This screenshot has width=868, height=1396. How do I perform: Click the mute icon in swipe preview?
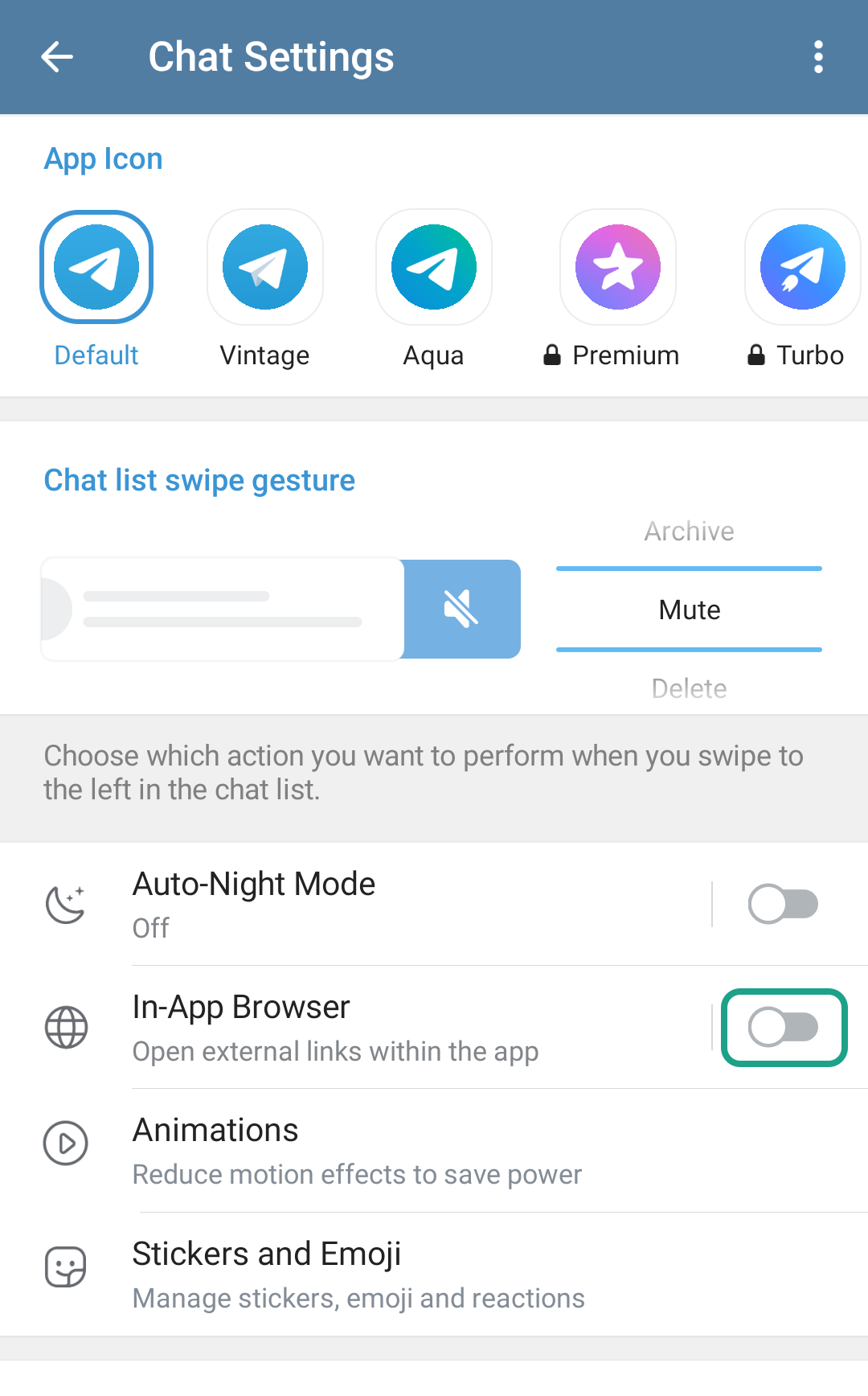click(461, 609)
